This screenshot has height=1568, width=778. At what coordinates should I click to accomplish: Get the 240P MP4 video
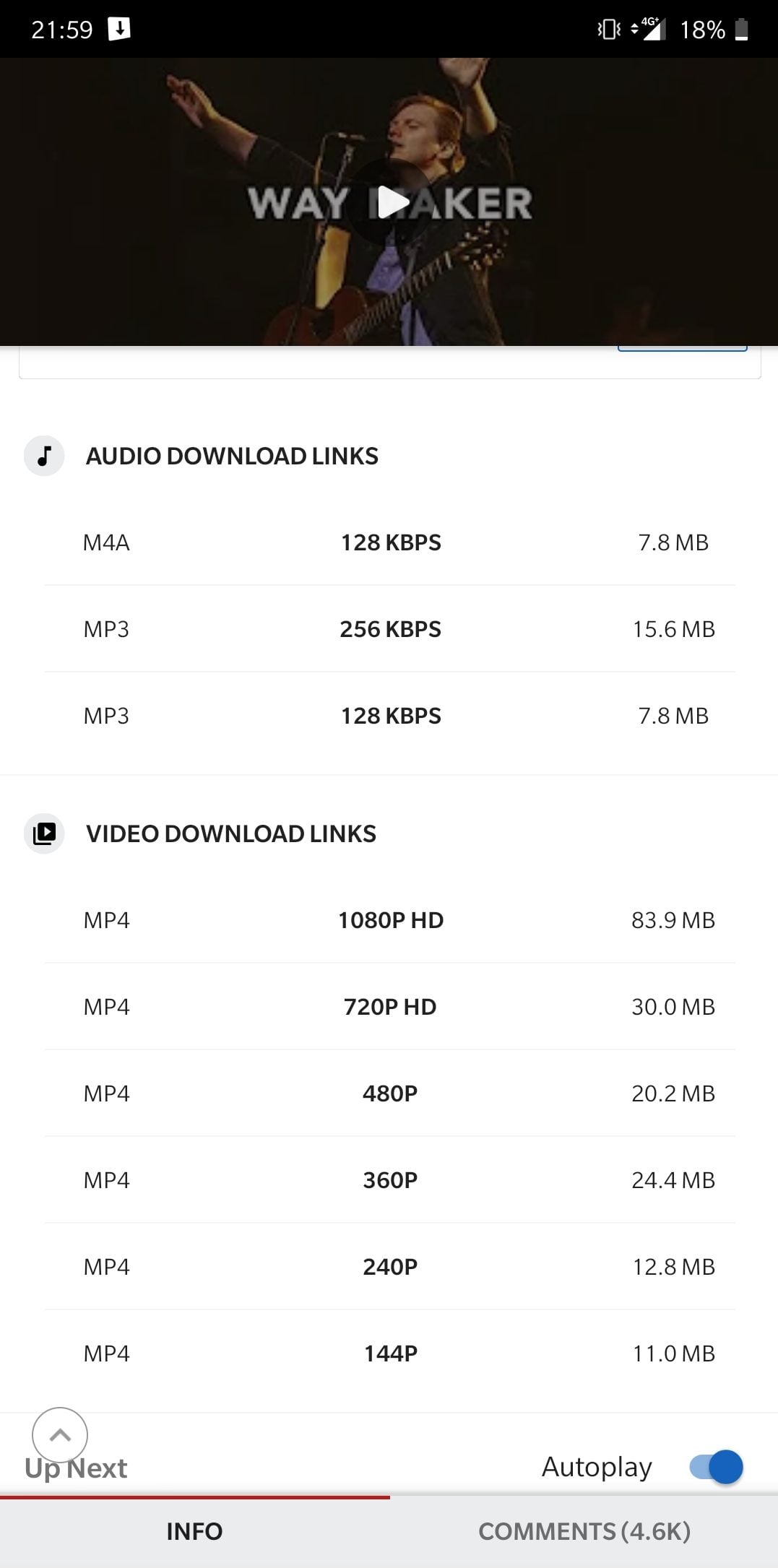tap(390, 1267)
